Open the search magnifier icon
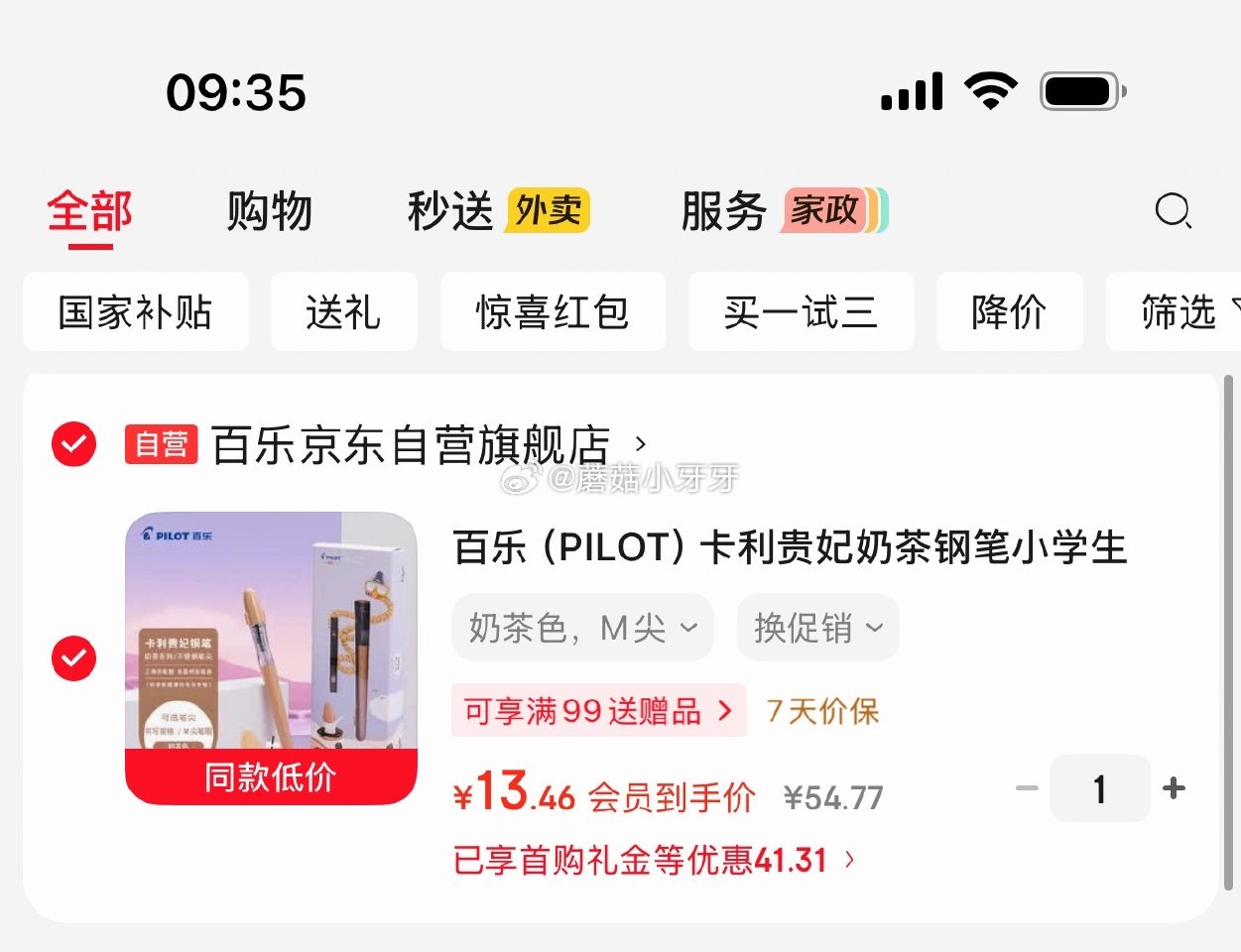 (1173, 211)
